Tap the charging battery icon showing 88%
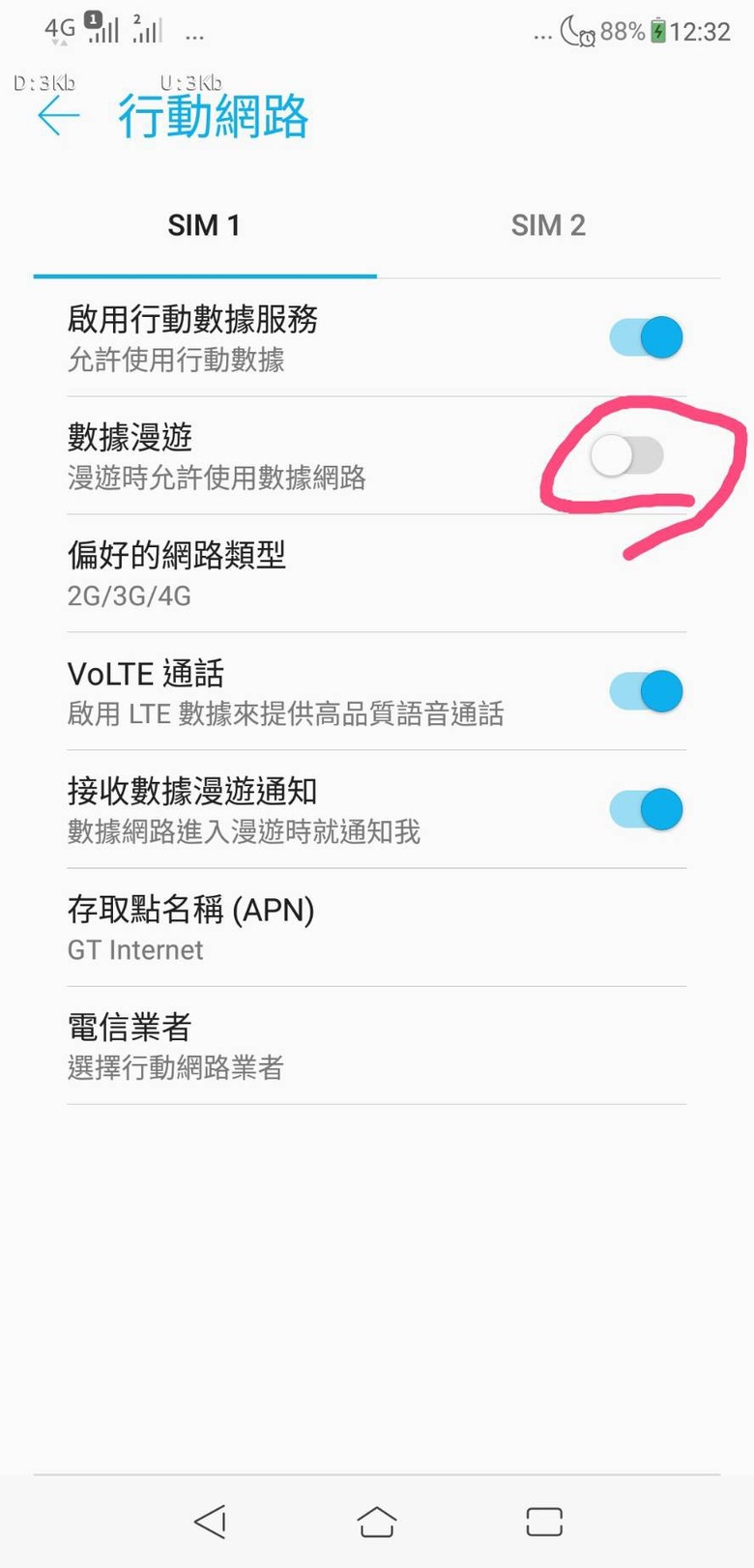Image resolution: width=754 pixels, height=1568 pixels. click(659, 30)
